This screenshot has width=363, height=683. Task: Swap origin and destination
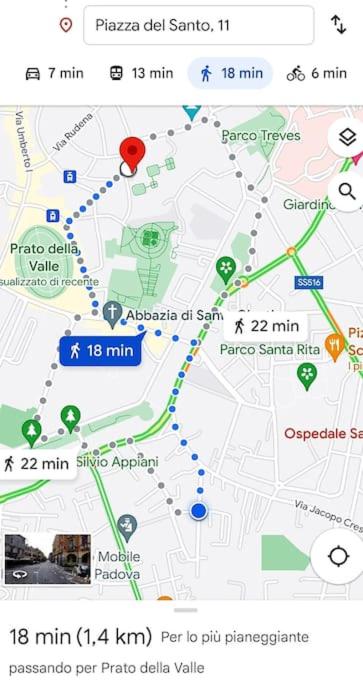(x=339, y=25)
